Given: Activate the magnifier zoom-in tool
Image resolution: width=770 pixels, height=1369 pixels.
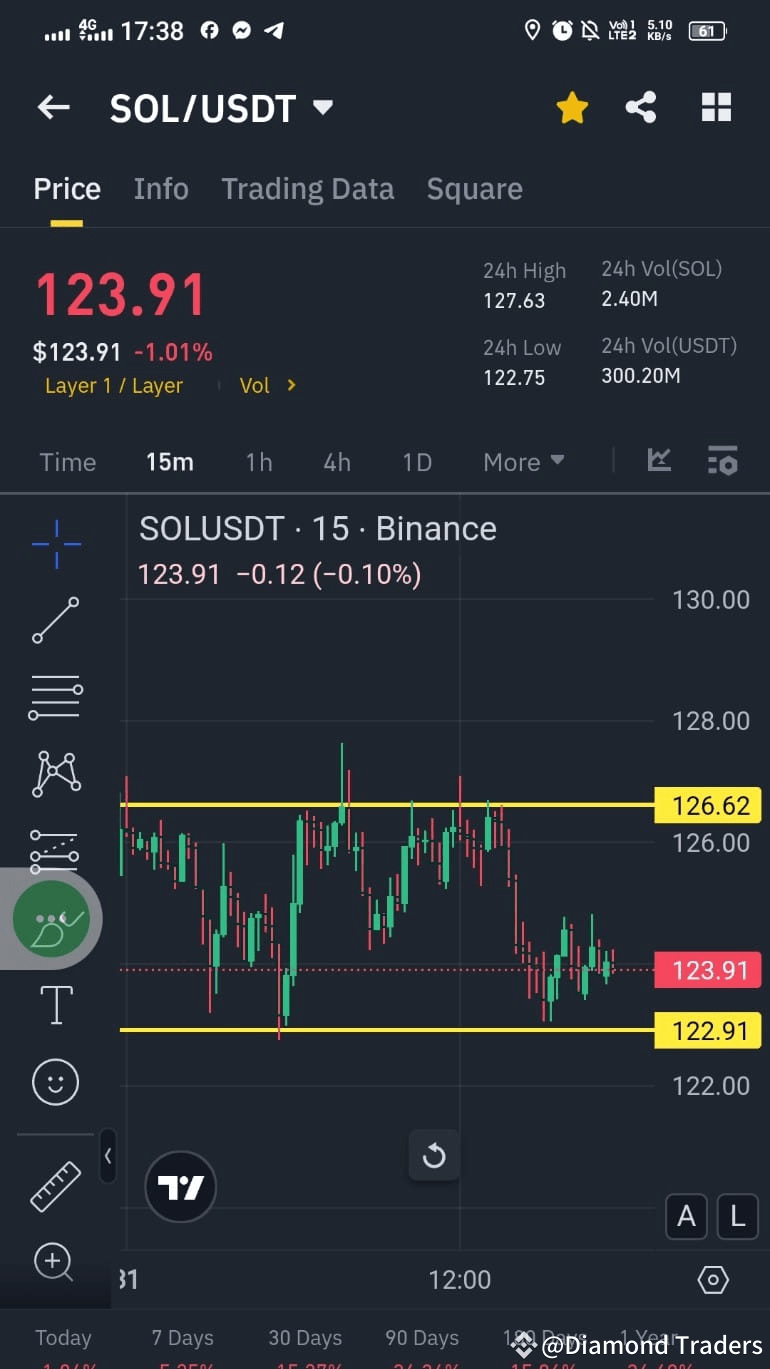Looking at the screenshot, I should 55,1263.
